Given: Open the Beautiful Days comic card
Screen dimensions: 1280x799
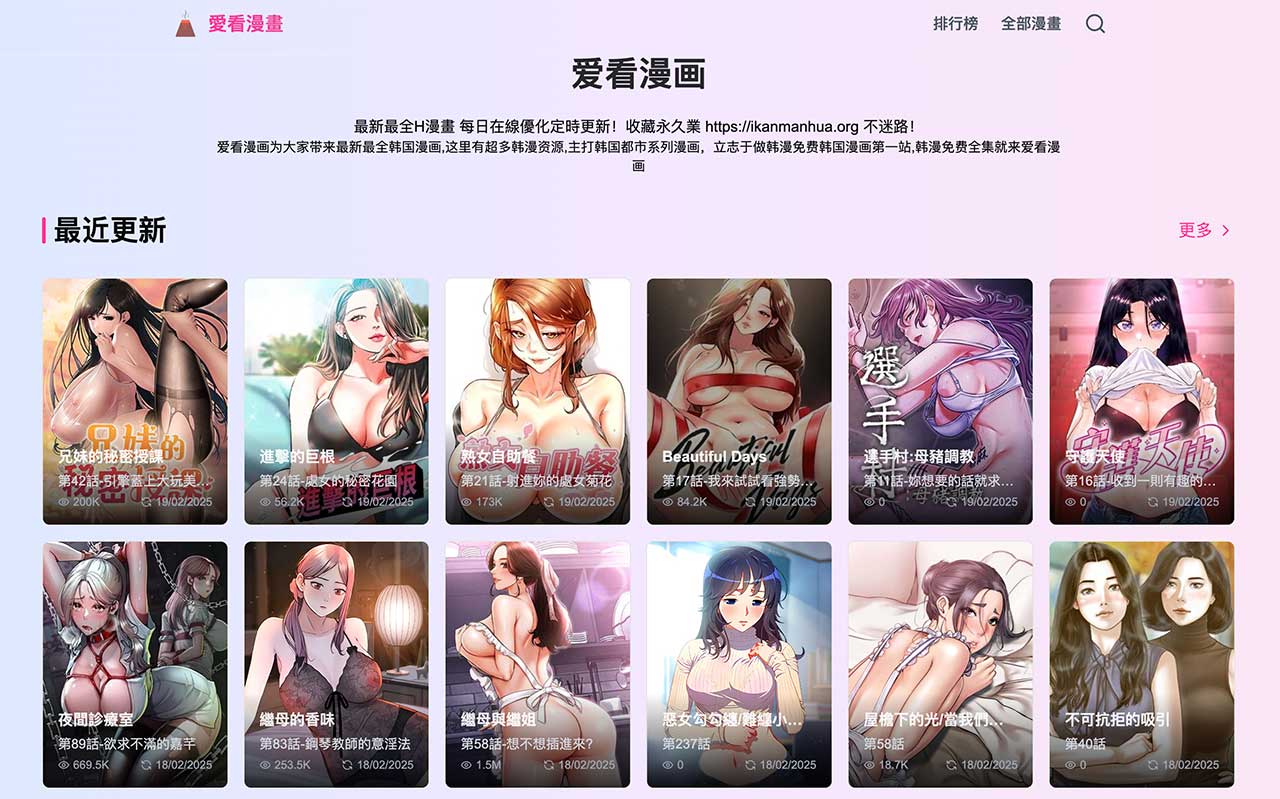Looking at the screenshot, I should tap(739, 400).
